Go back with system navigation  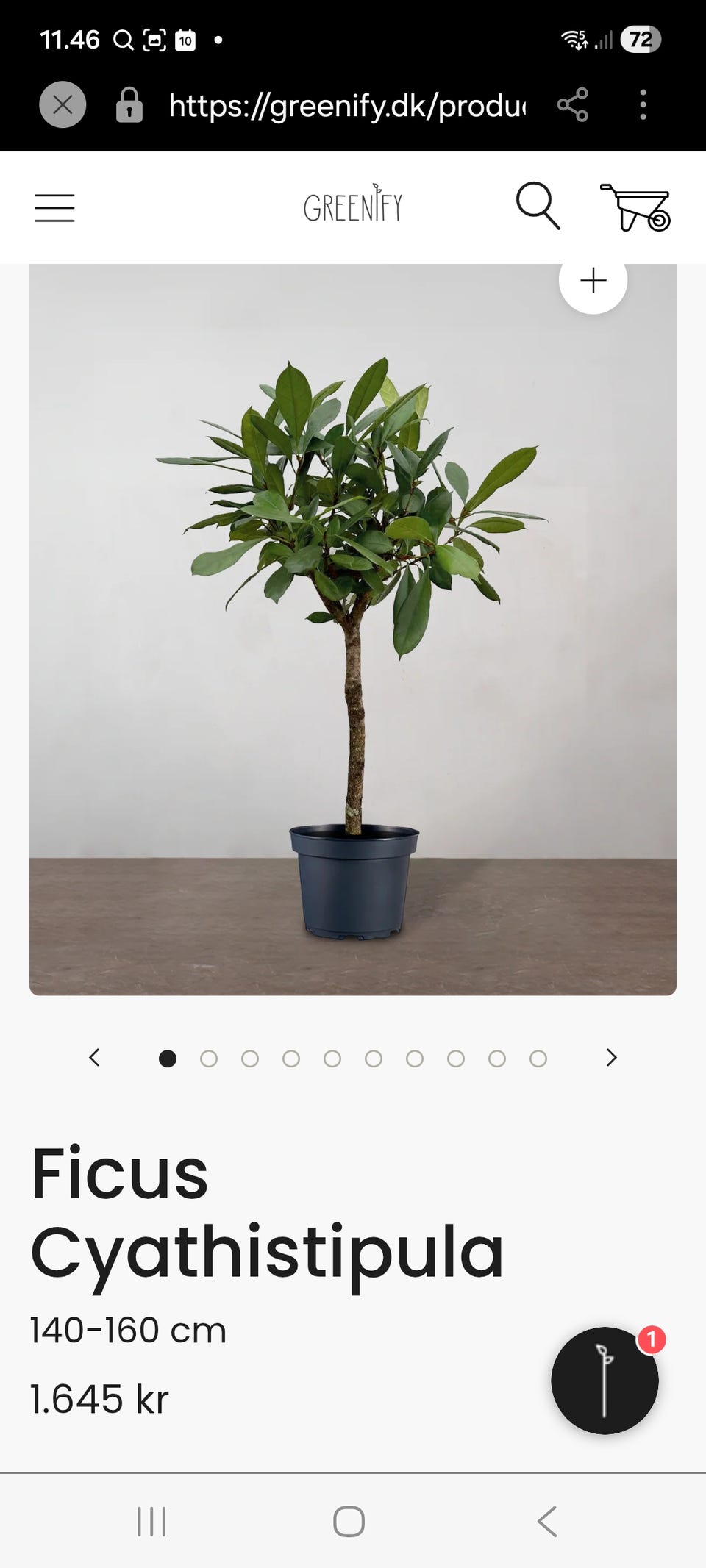tap(547, 1522)
